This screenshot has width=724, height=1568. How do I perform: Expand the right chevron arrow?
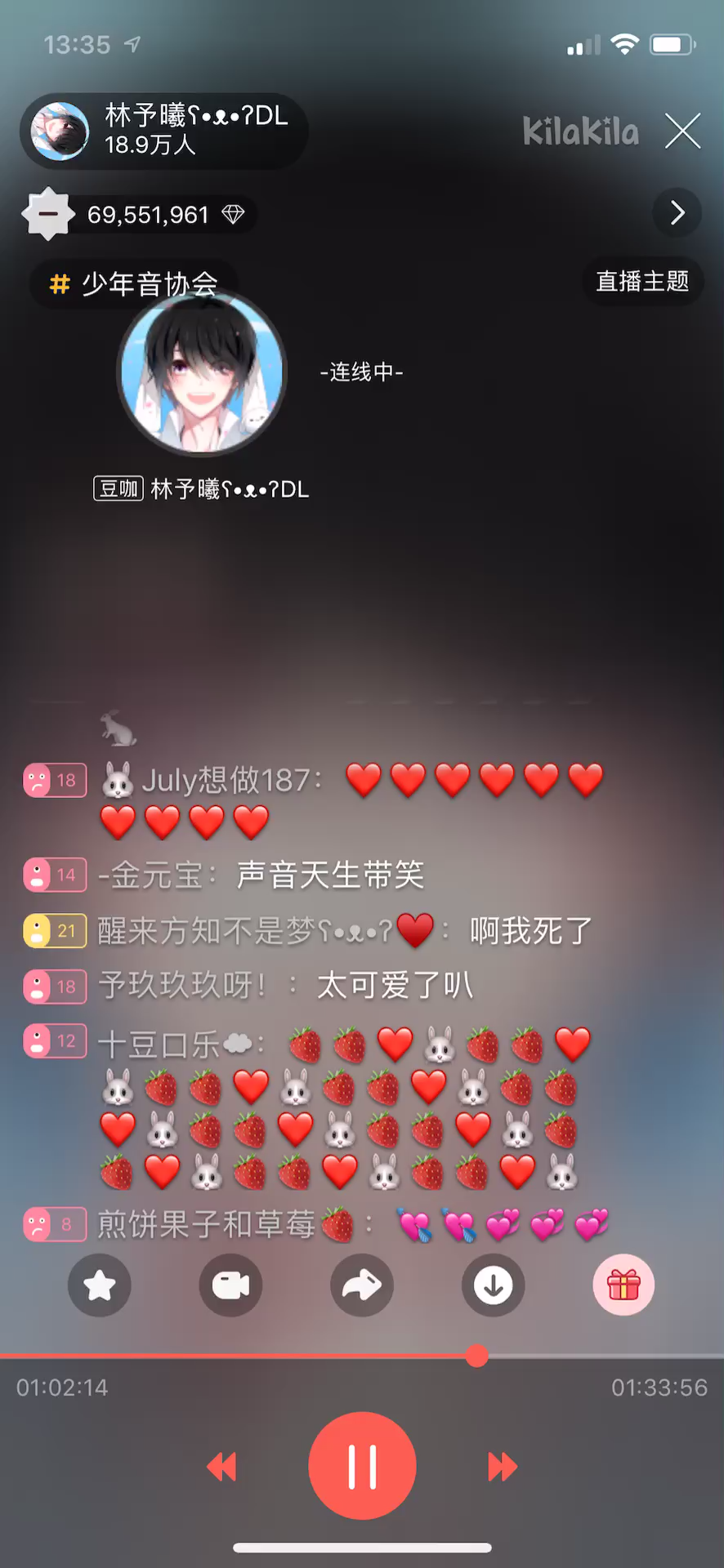point(677,213)
